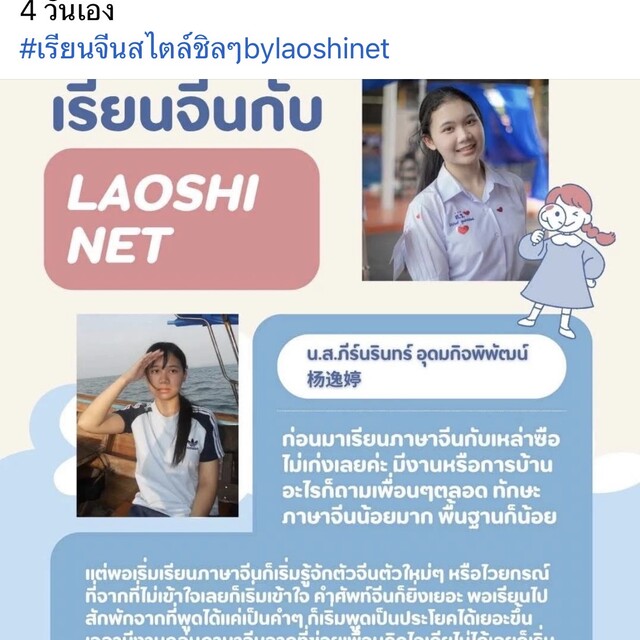Open the Laoshi Net poster image
The height and width of the screenshot is (640, 640).
coord(320,360)
